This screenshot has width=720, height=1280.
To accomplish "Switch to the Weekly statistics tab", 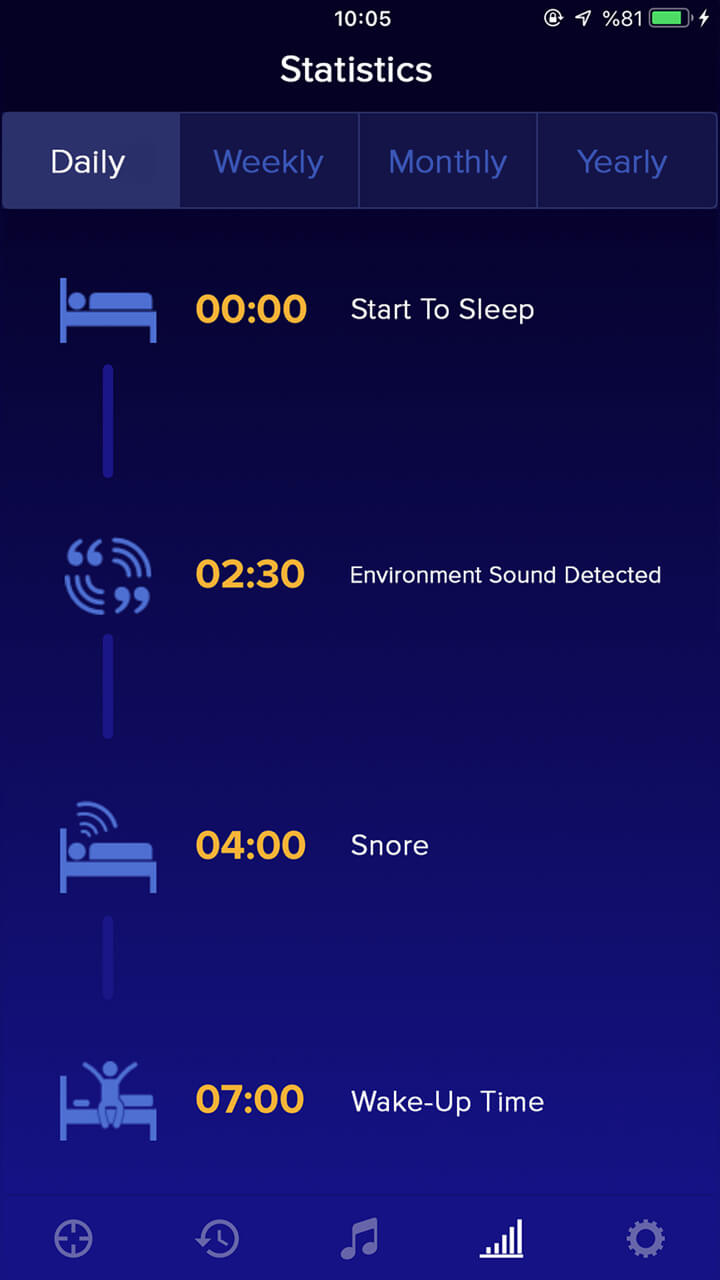I will point(268,161).
